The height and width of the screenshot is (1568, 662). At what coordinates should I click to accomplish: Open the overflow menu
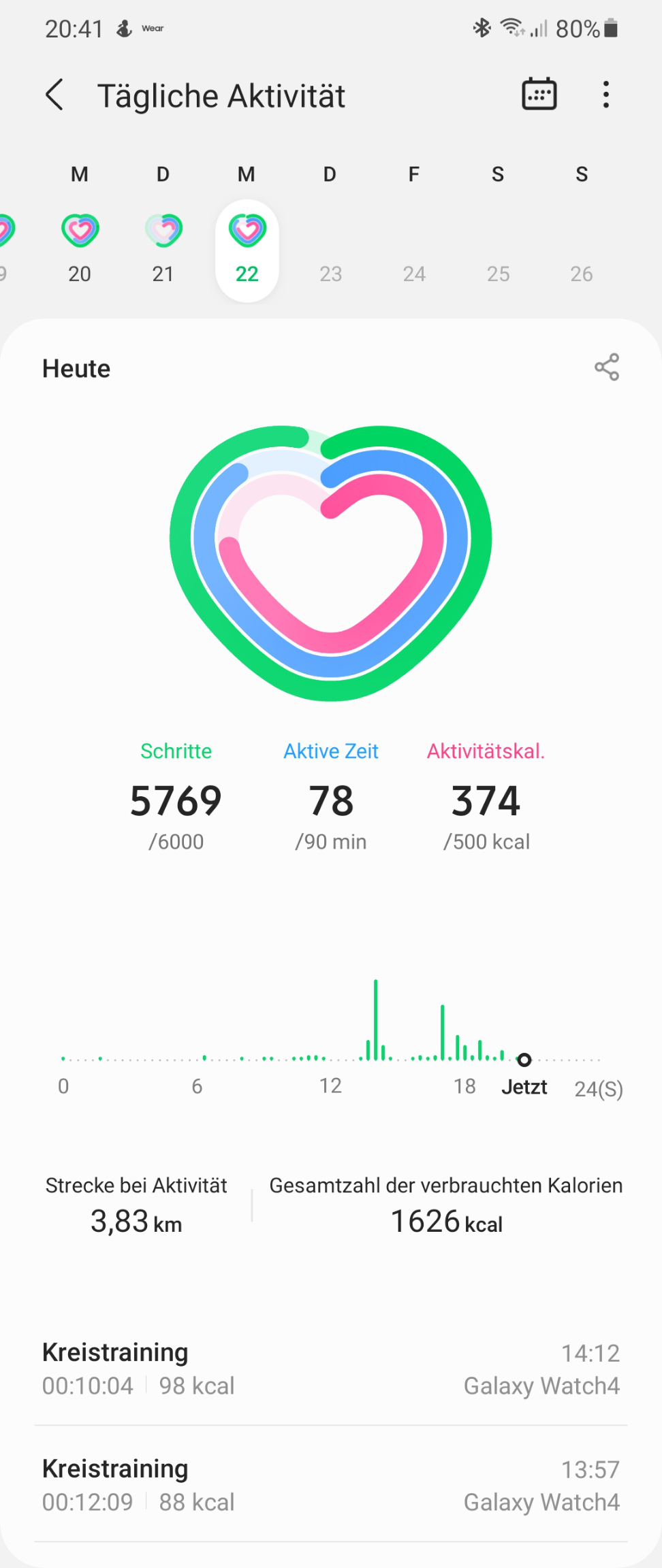tap(605, 95)
